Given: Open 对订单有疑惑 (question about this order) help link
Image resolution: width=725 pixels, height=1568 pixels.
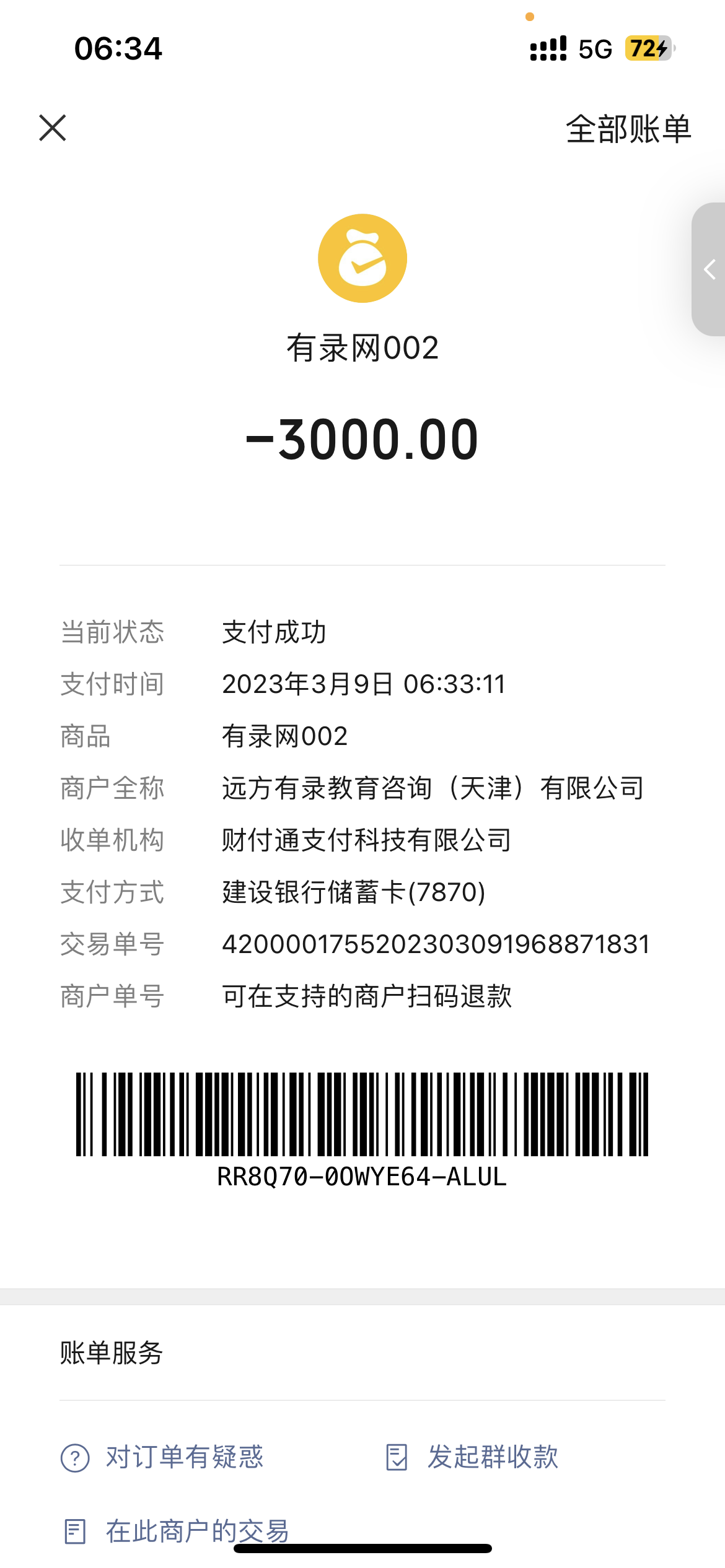Looking at the screenshot, I should click(x=163, y=1457).
